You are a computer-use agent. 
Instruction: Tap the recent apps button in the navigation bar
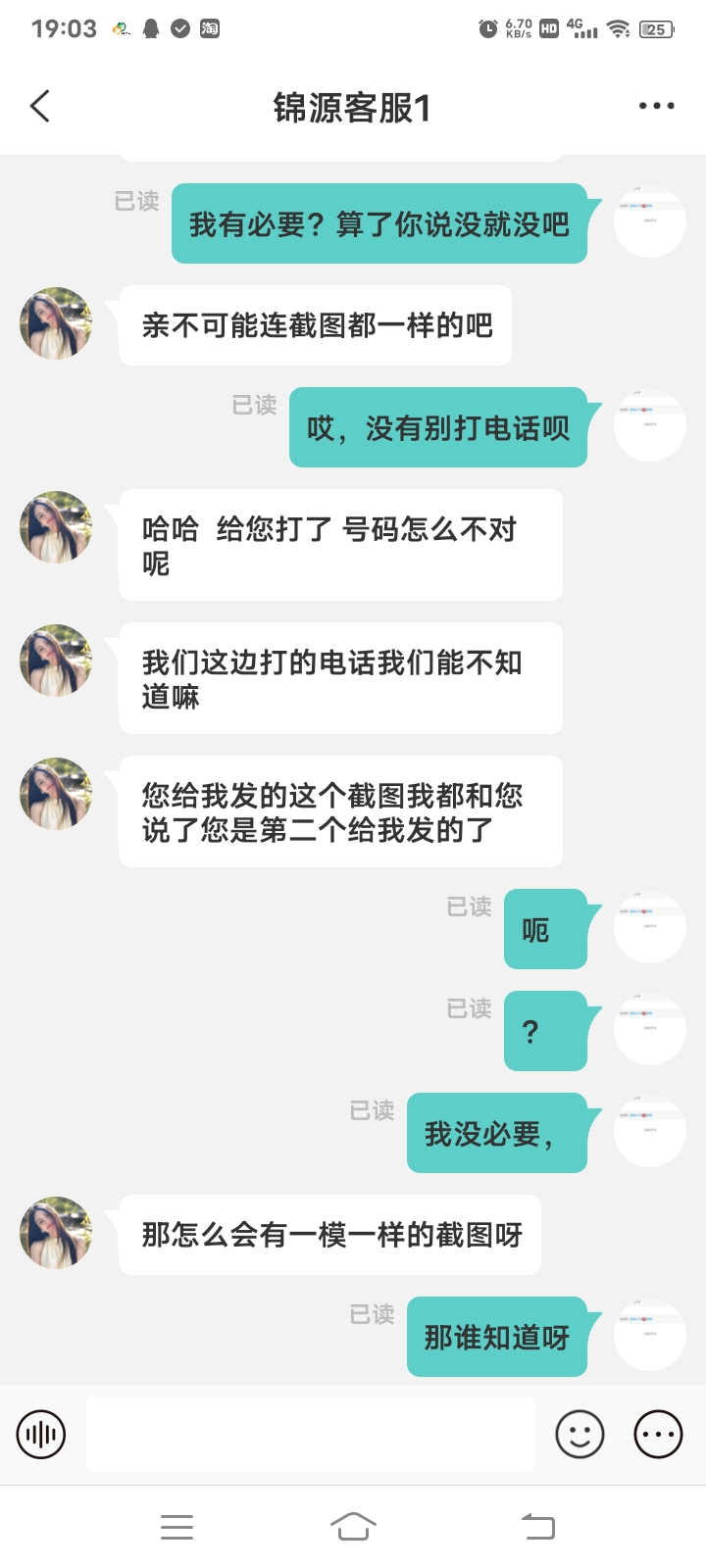(176, 1526)
